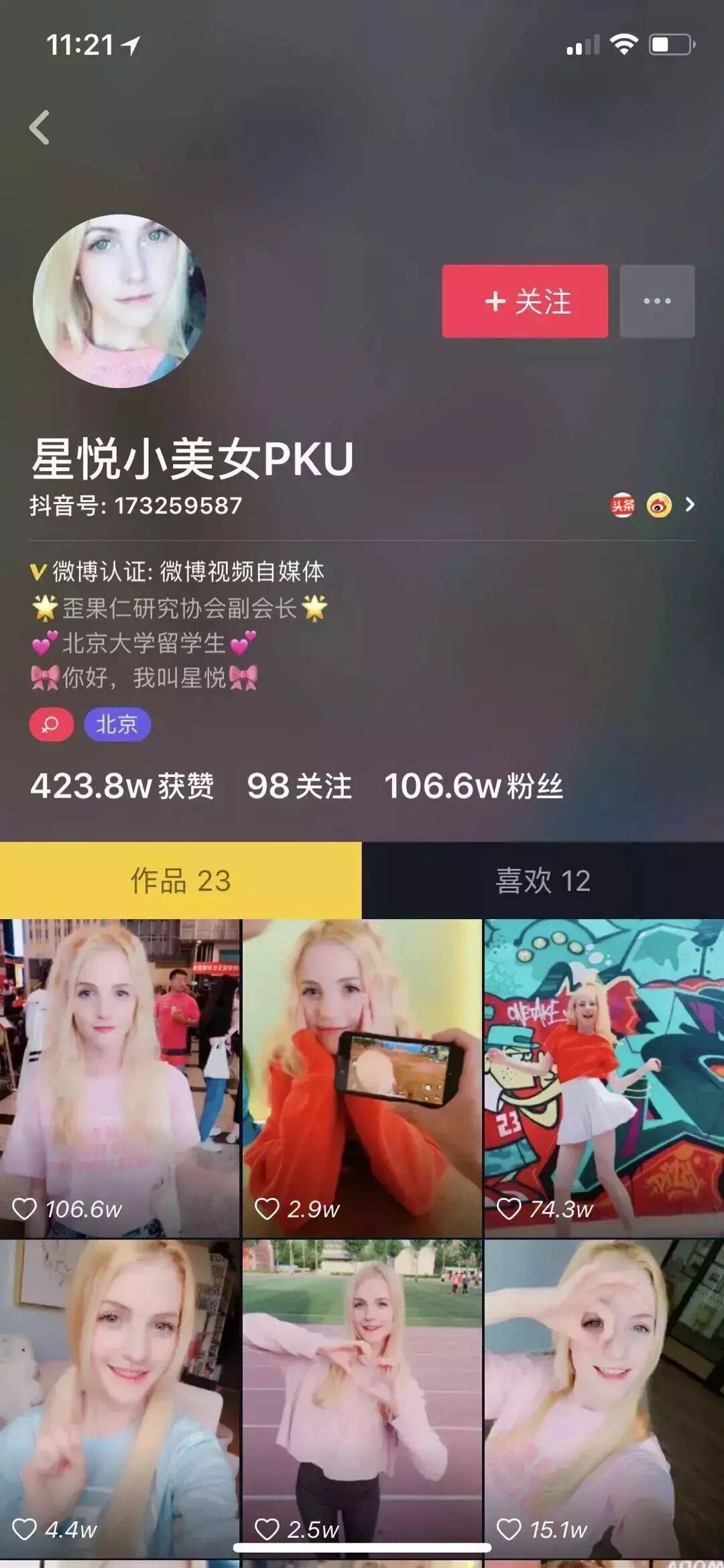Switch to the 作品 23 tab
The width and height of the screenshot is (724, 1568).
coord(180,881)
